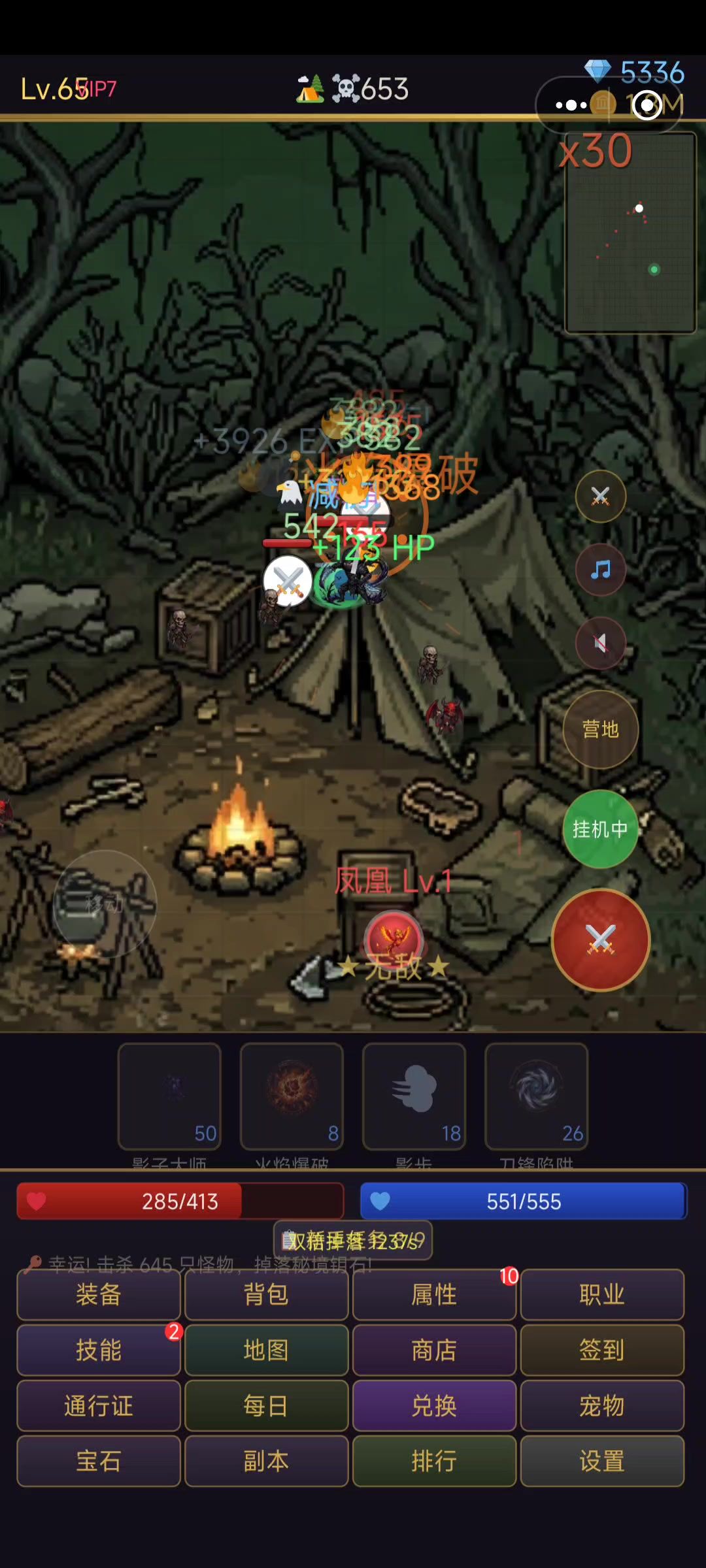Open the 职业 class menu
This screenshot has height=1568, width=706.
[x=602, y=1294]
